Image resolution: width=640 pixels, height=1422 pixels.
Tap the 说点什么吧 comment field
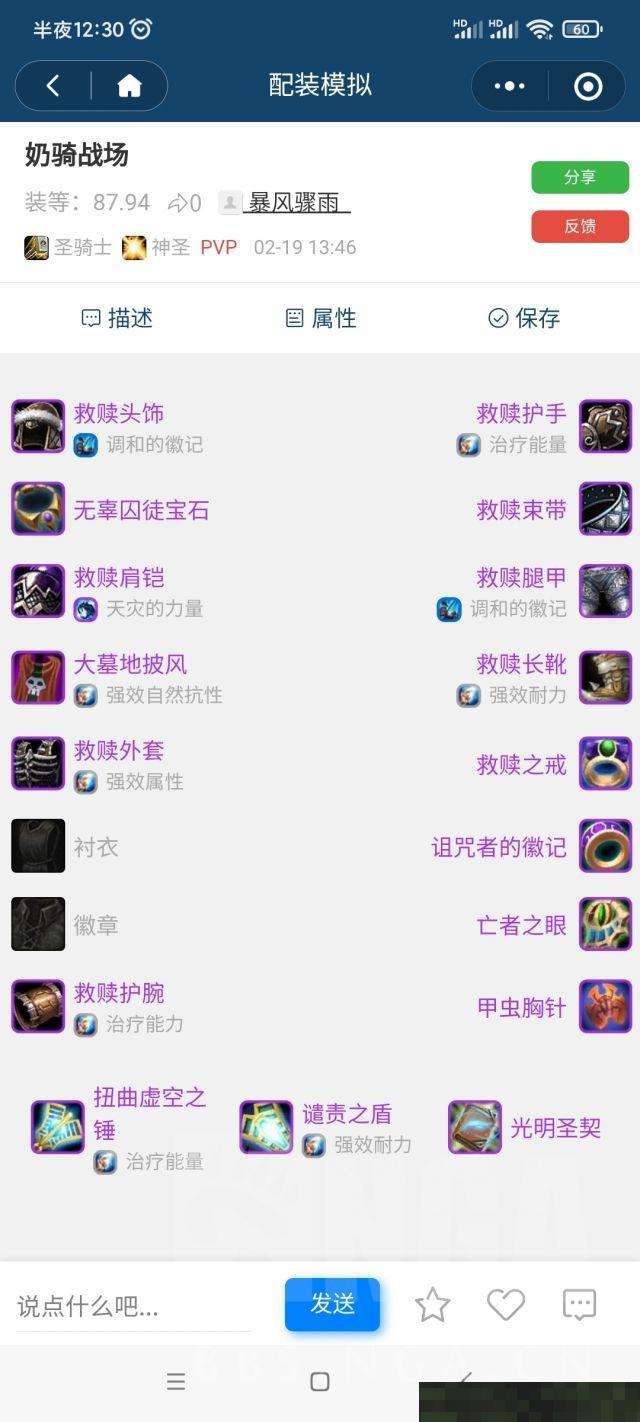pos(134,1306)
